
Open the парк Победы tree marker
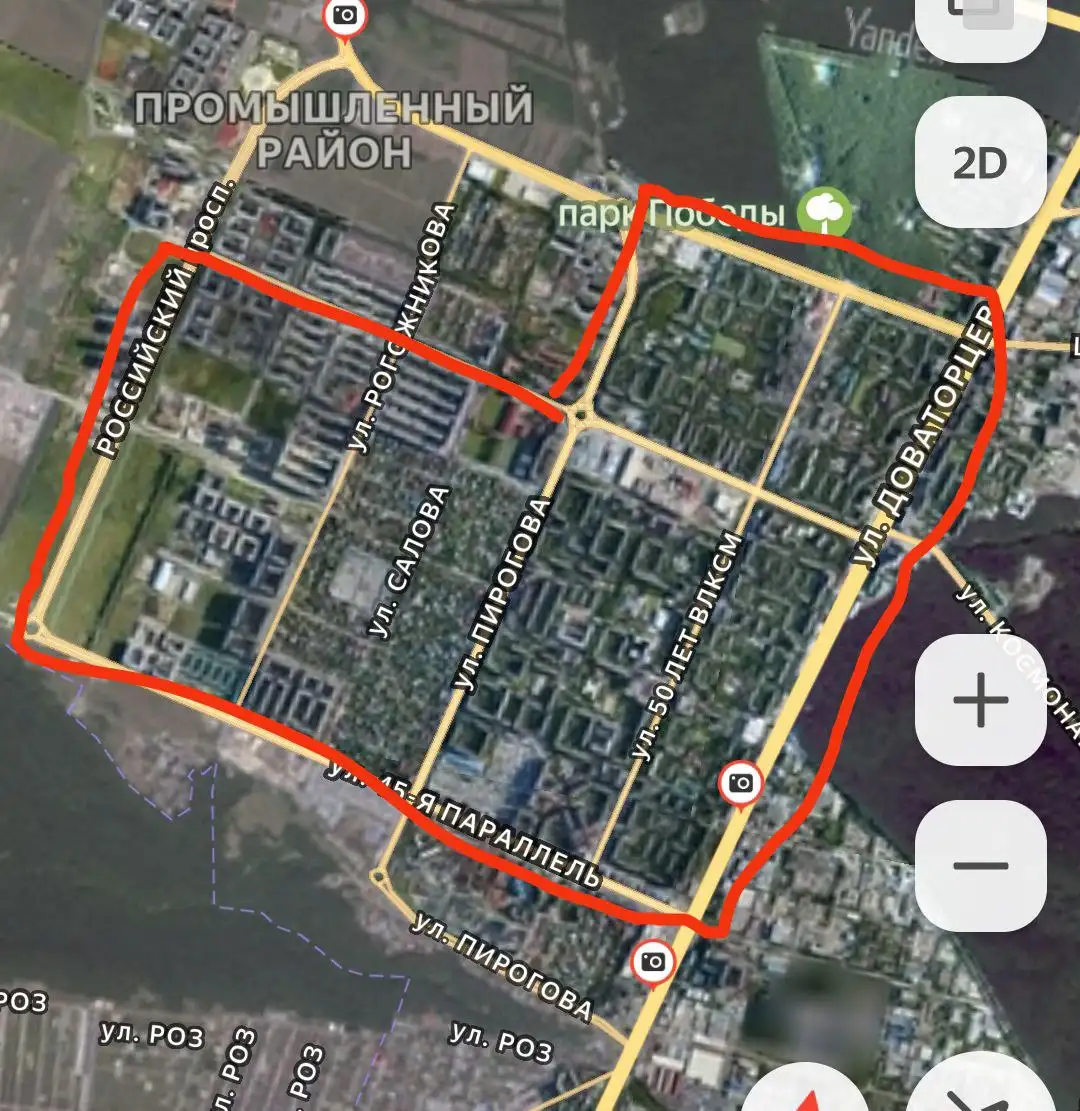click(825, 212)
